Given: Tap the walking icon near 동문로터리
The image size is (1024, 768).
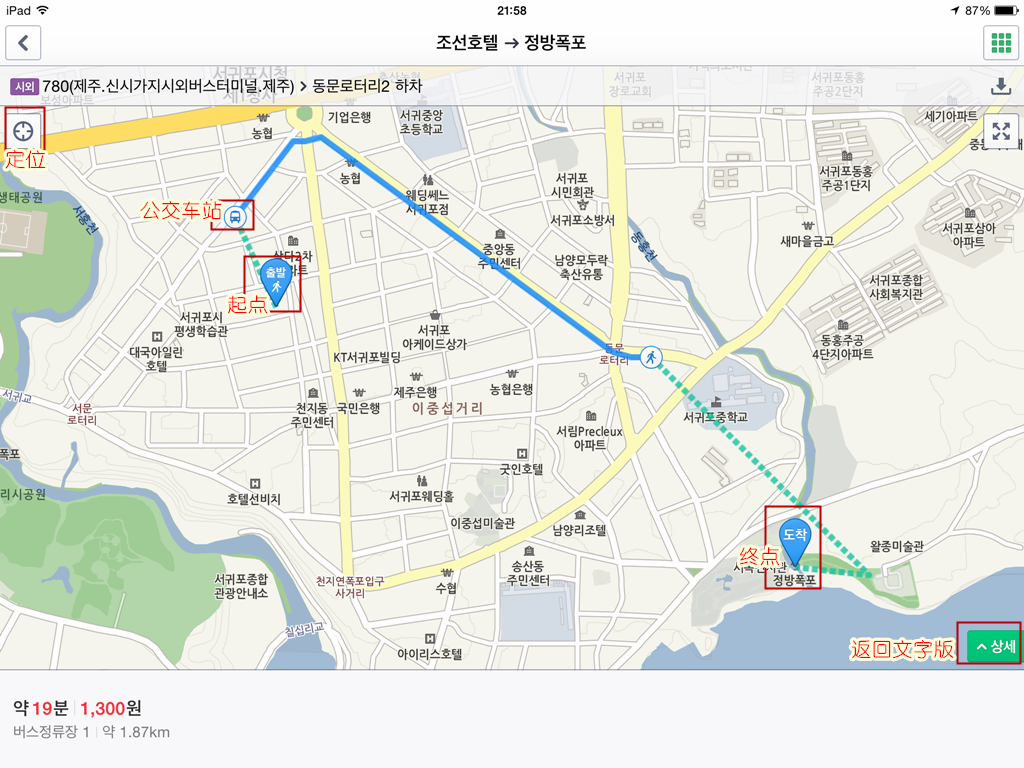Looking at the screenshot, I should click(651, 356).
